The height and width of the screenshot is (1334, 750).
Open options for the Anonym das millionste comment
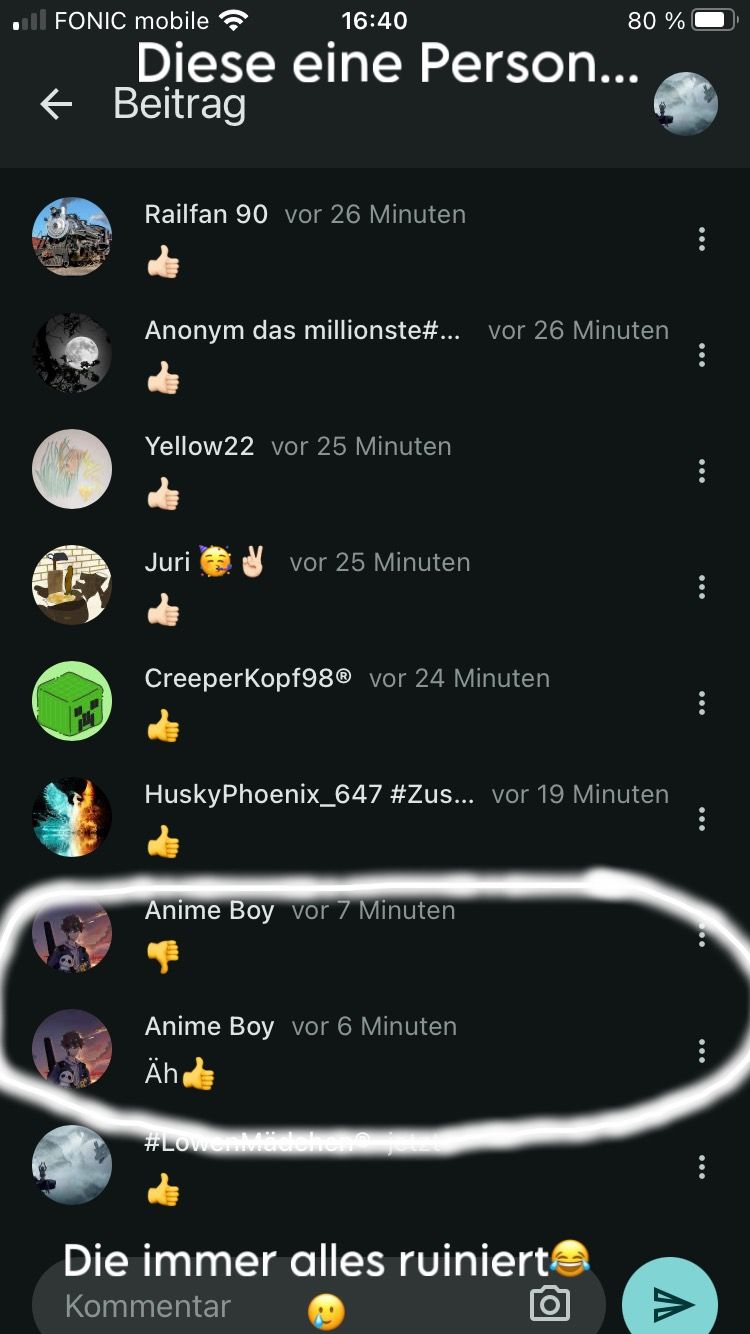702,355
